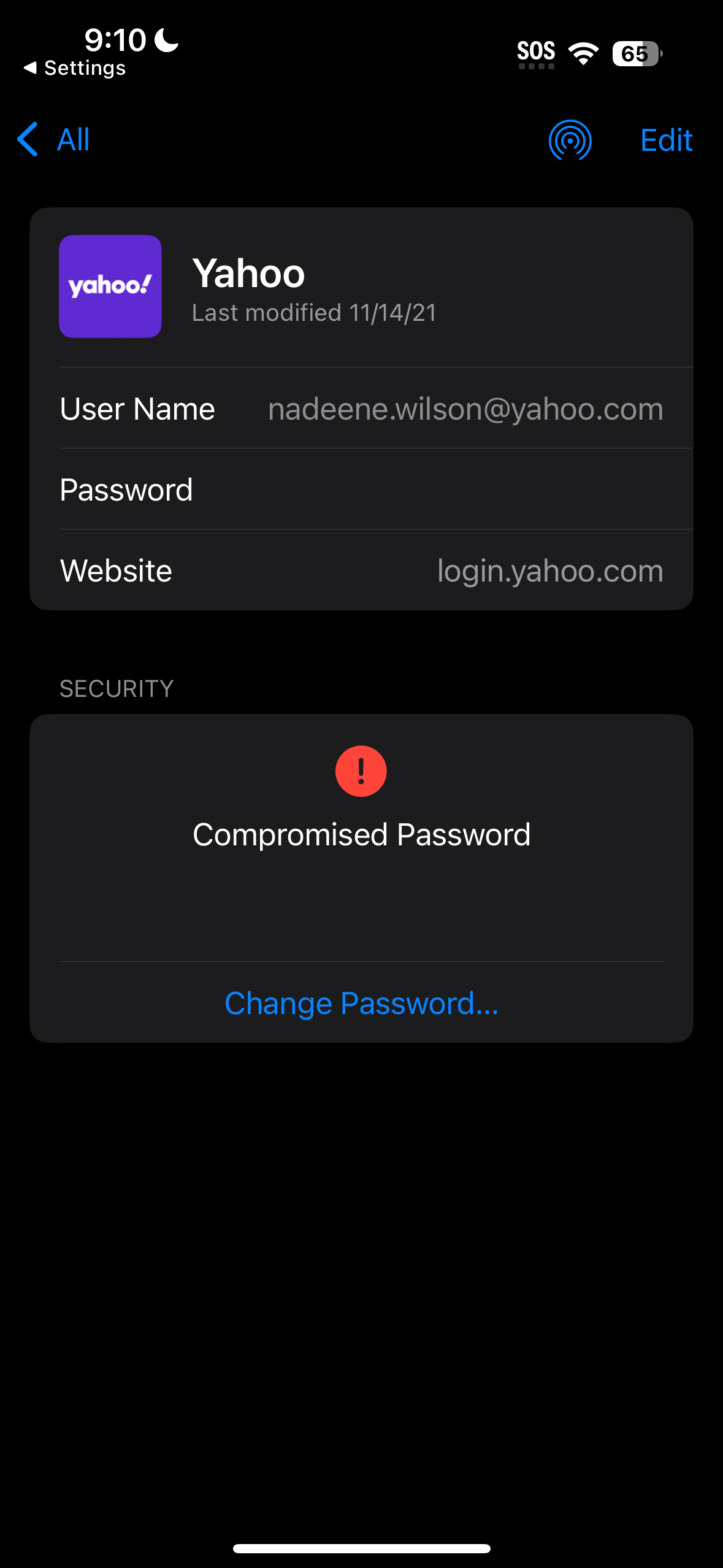Return to Settings via status bar

coord(75,68)
